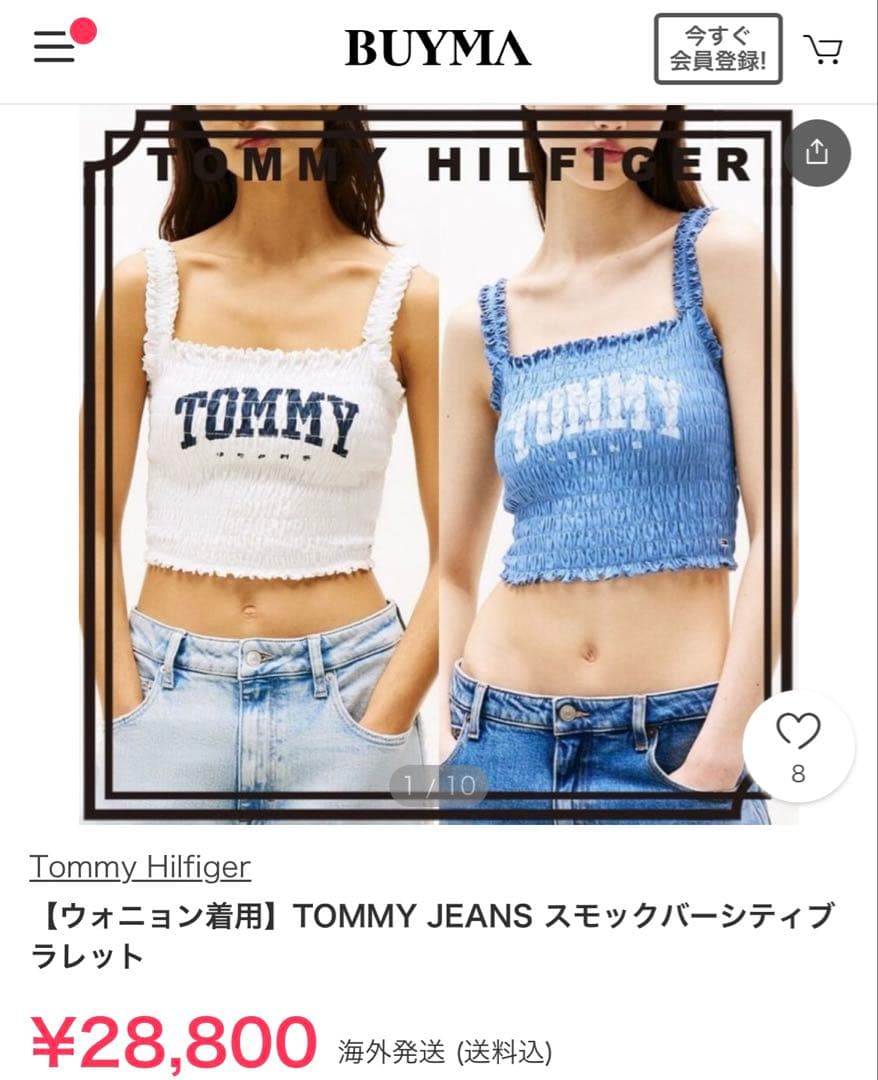Open the shopping cart
Image resolution: width=878 pixels, height=1080 pixels.
tap(823, 49)
